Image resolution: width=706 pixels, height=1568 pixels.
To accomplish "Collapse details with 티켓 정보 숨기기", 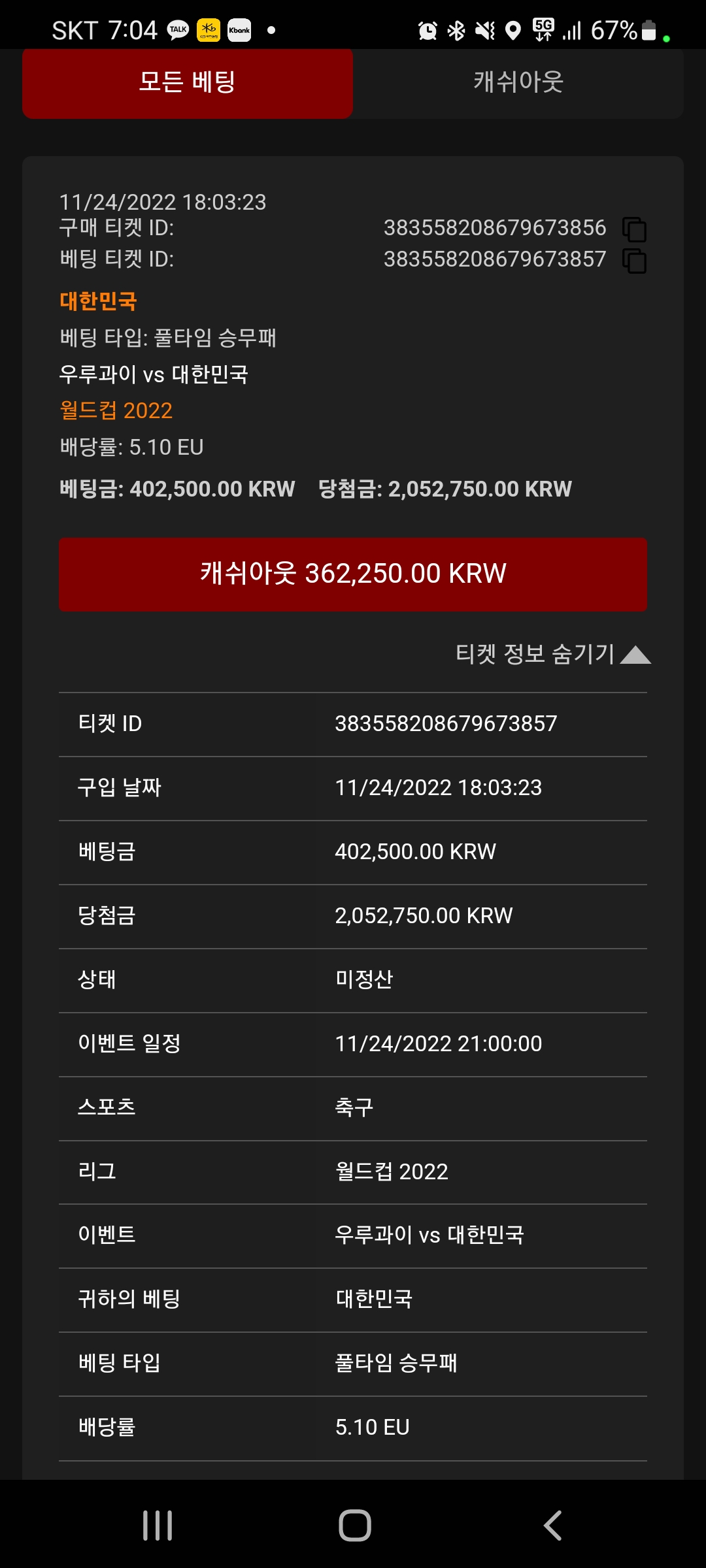I will point(553,653).
